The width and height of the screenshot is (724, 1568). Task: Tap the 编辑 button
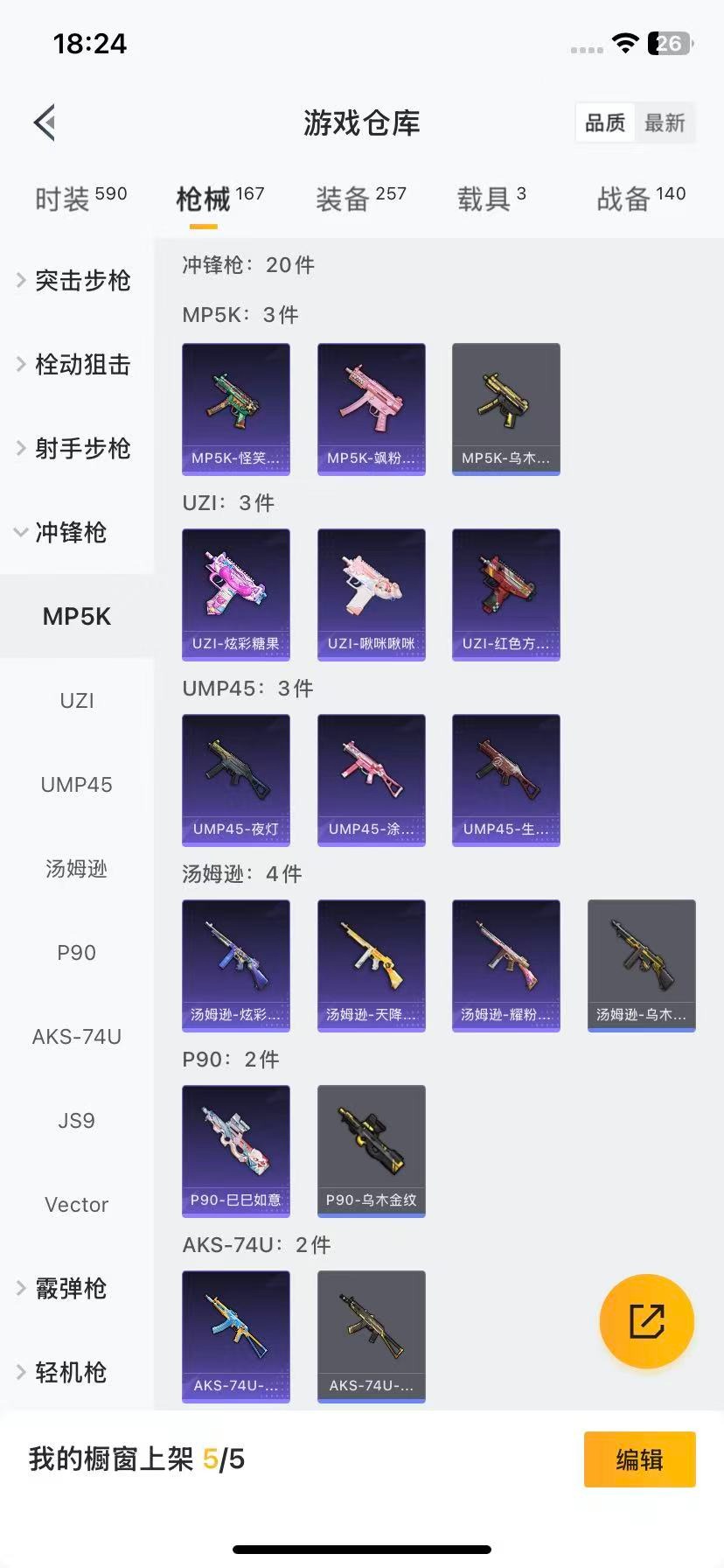[x=639, y=1459]
